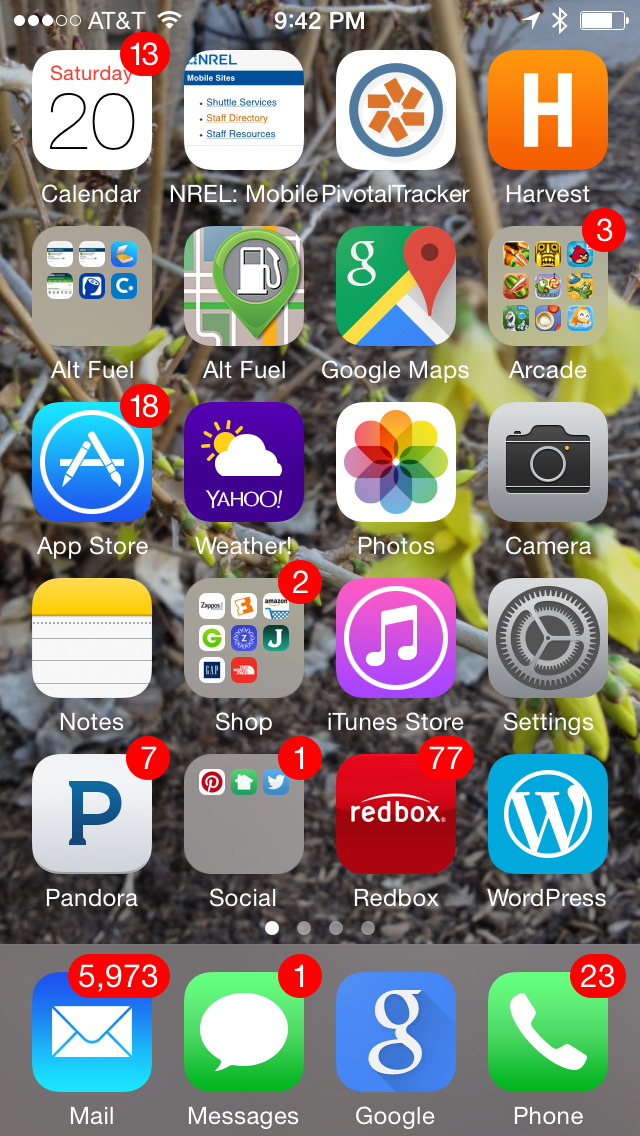
Task: Open the Photos app
Action: 396,462
